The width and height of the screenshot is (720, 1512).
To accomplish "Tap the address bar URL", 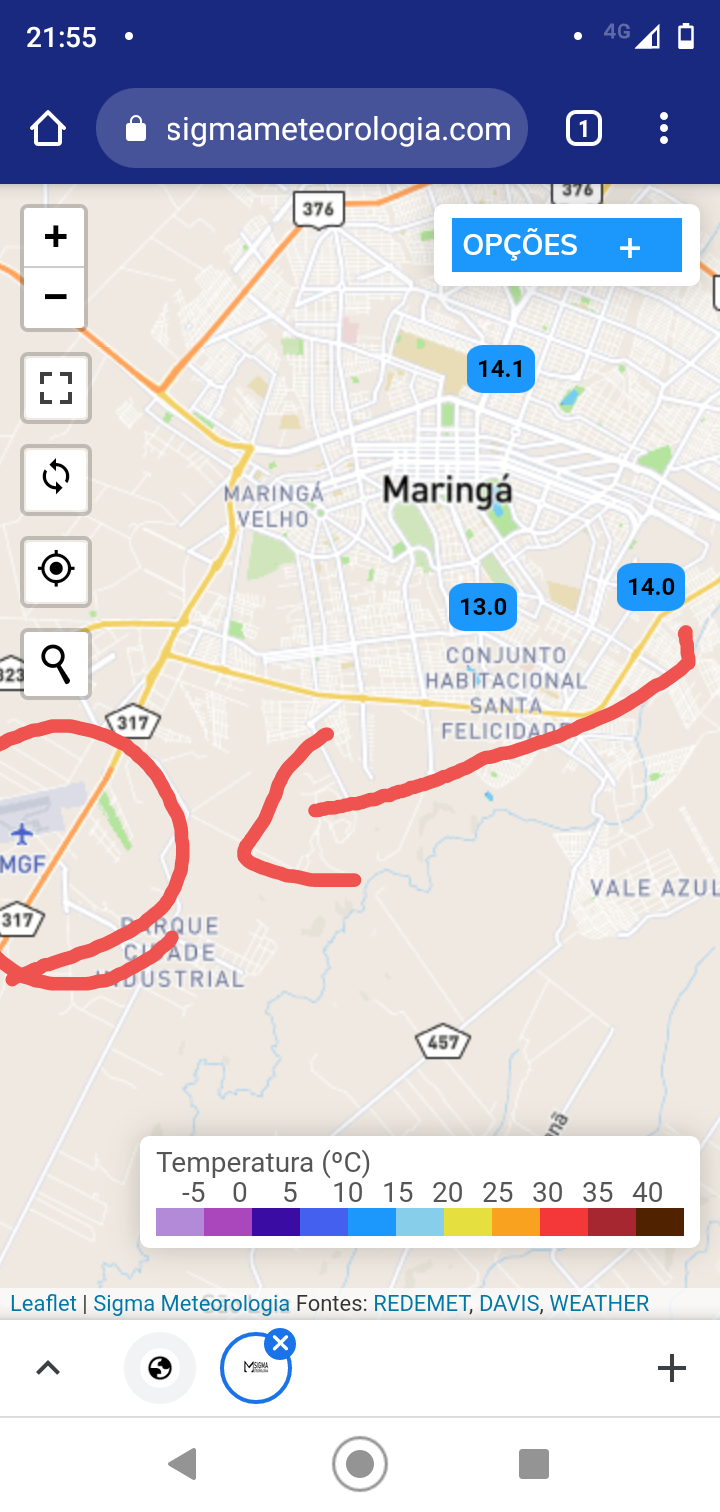I will coord(339,129).
